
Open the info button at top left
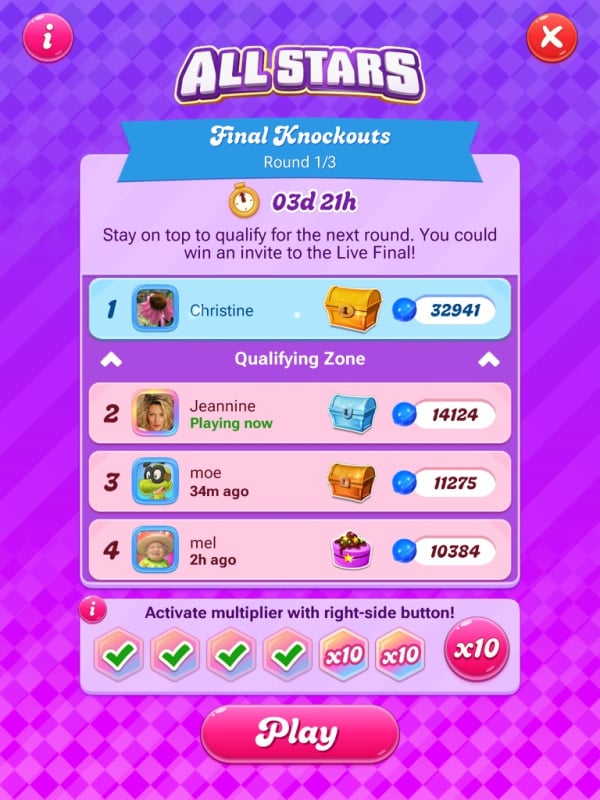tap(48, 39)
